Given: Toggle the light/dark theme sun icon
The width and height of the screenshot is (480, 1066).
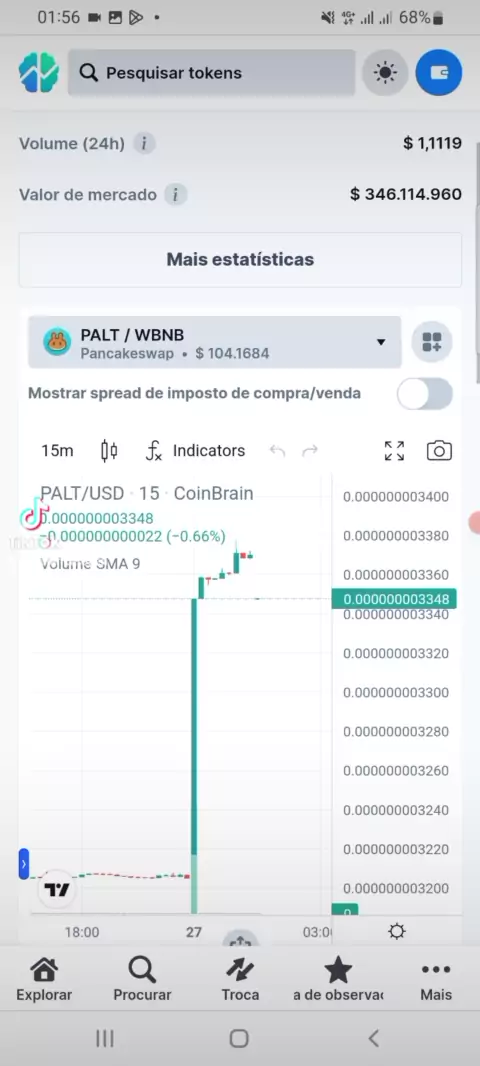Looking at the screenshot, I should pyautogui.click(x=385, y=73).
